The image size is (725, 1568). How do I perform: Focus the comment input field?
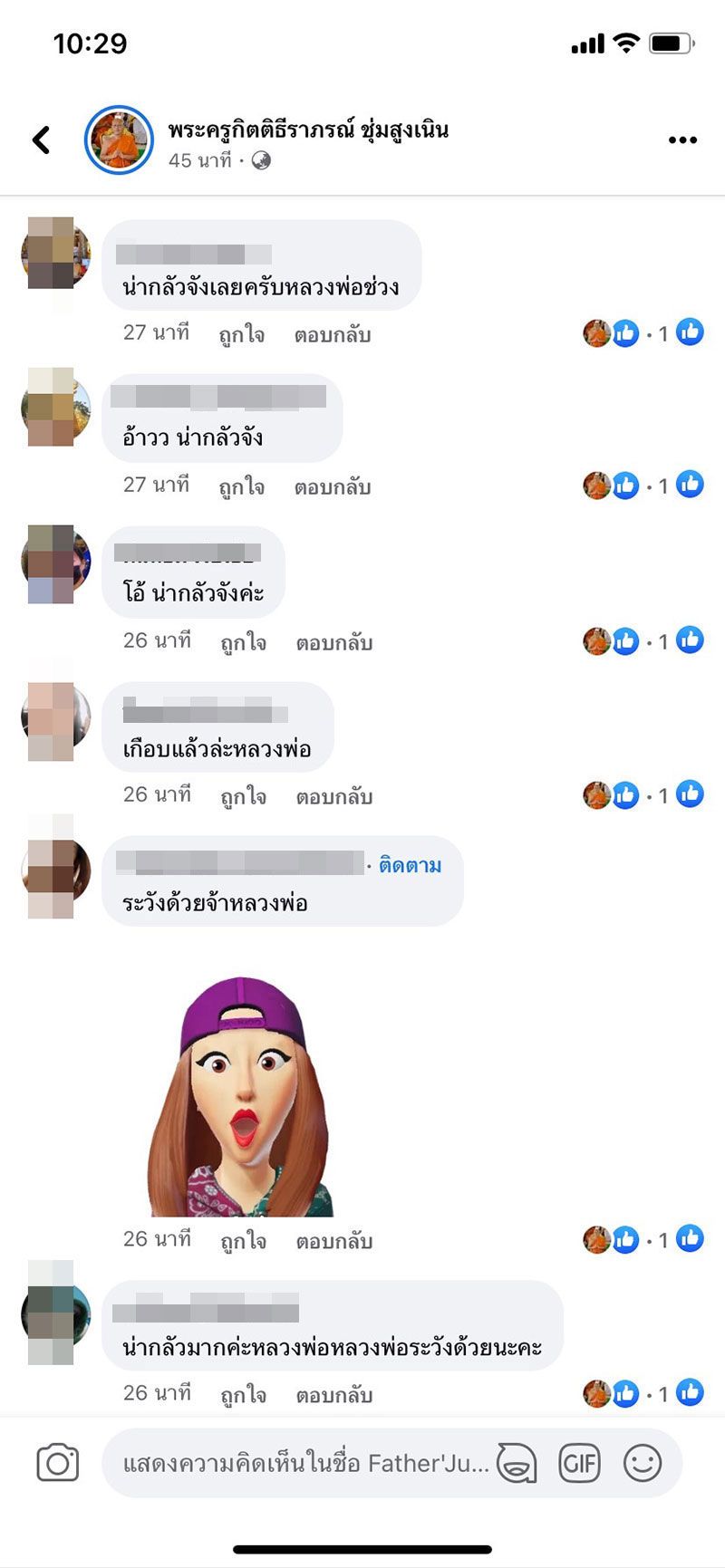click(x=304, y=1463)
